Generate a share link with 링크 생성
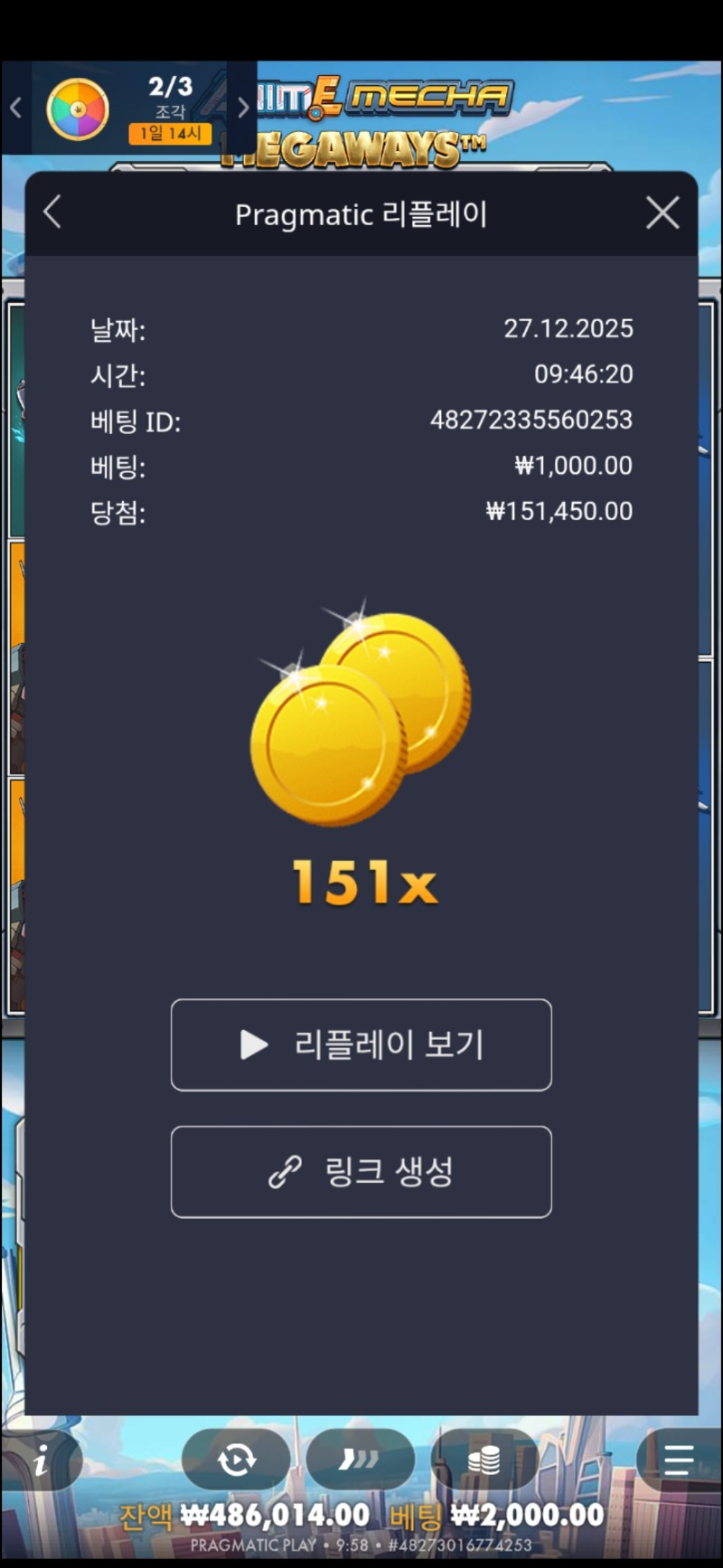This screenshot has height=1568, width=723. pos(361,1171)
